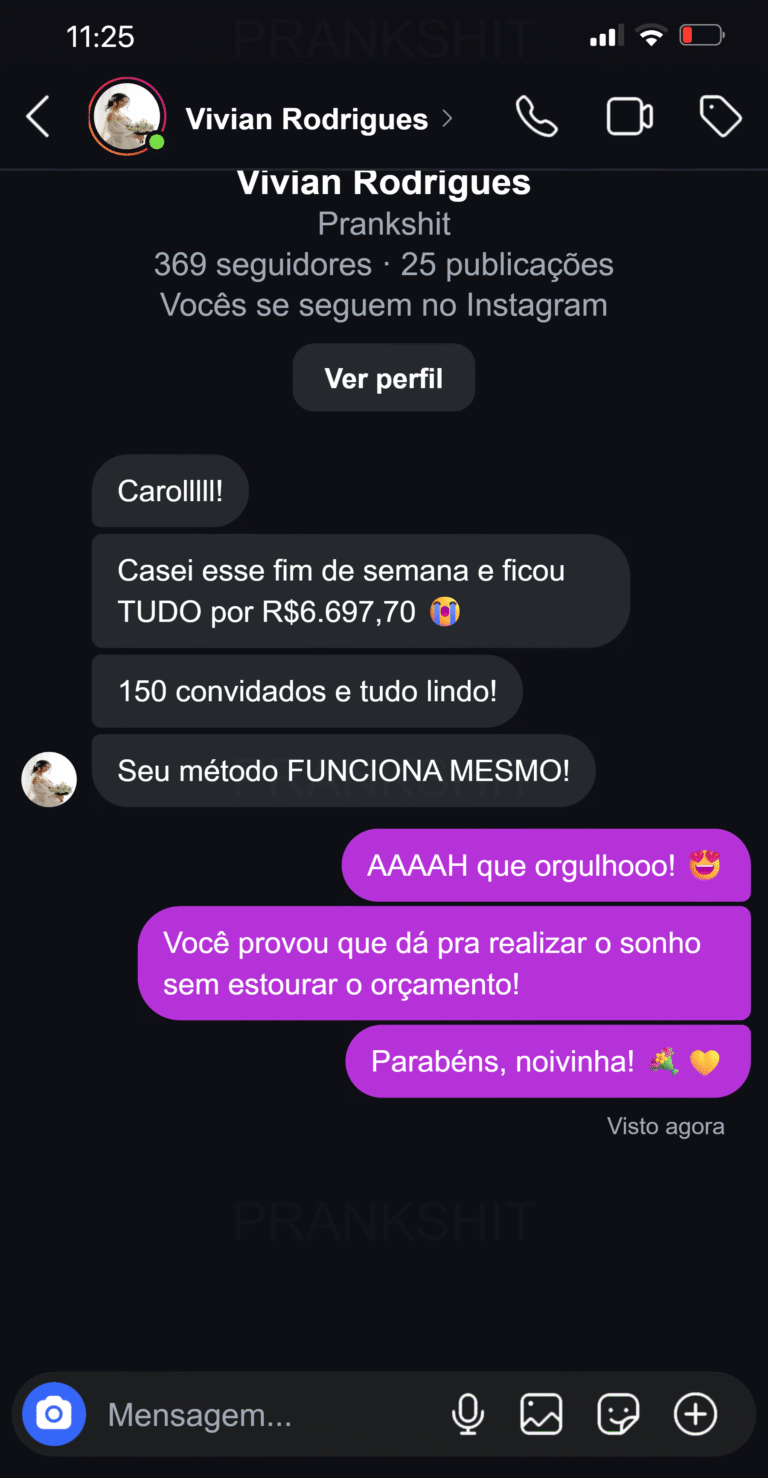The image size is (768, 1478).
Task: Go back to the inbox
Action: pyautogui.click(x=38, y=118)
